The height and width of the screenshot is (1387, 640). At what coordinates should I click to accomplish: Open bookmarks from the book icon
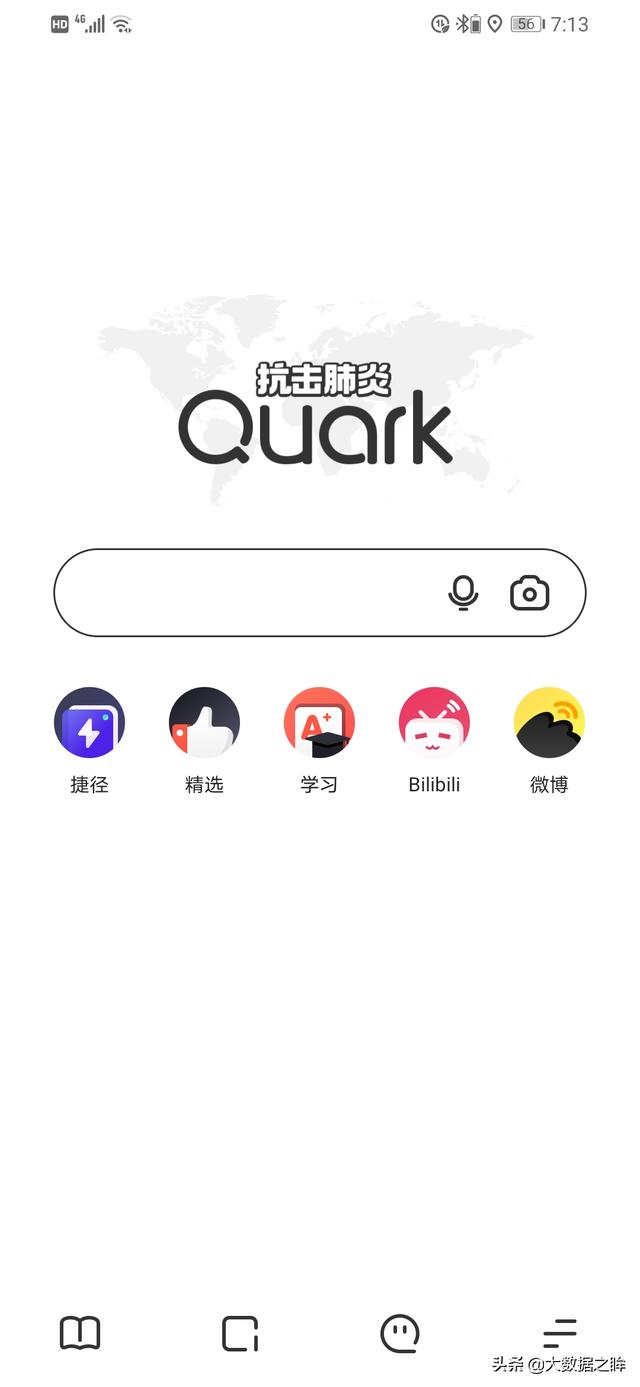tap(80, 1333)
